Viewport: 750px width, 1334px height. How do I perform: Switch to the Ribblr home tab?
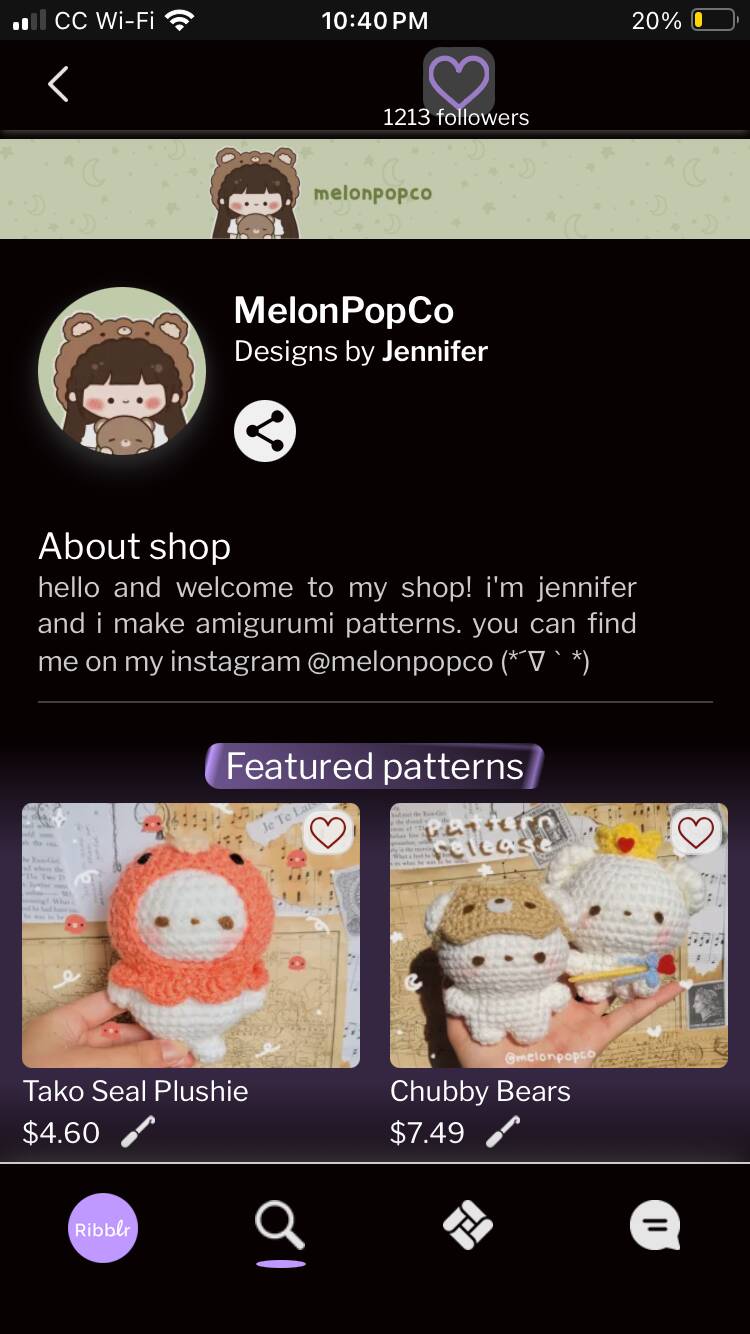pos(103,1228)
